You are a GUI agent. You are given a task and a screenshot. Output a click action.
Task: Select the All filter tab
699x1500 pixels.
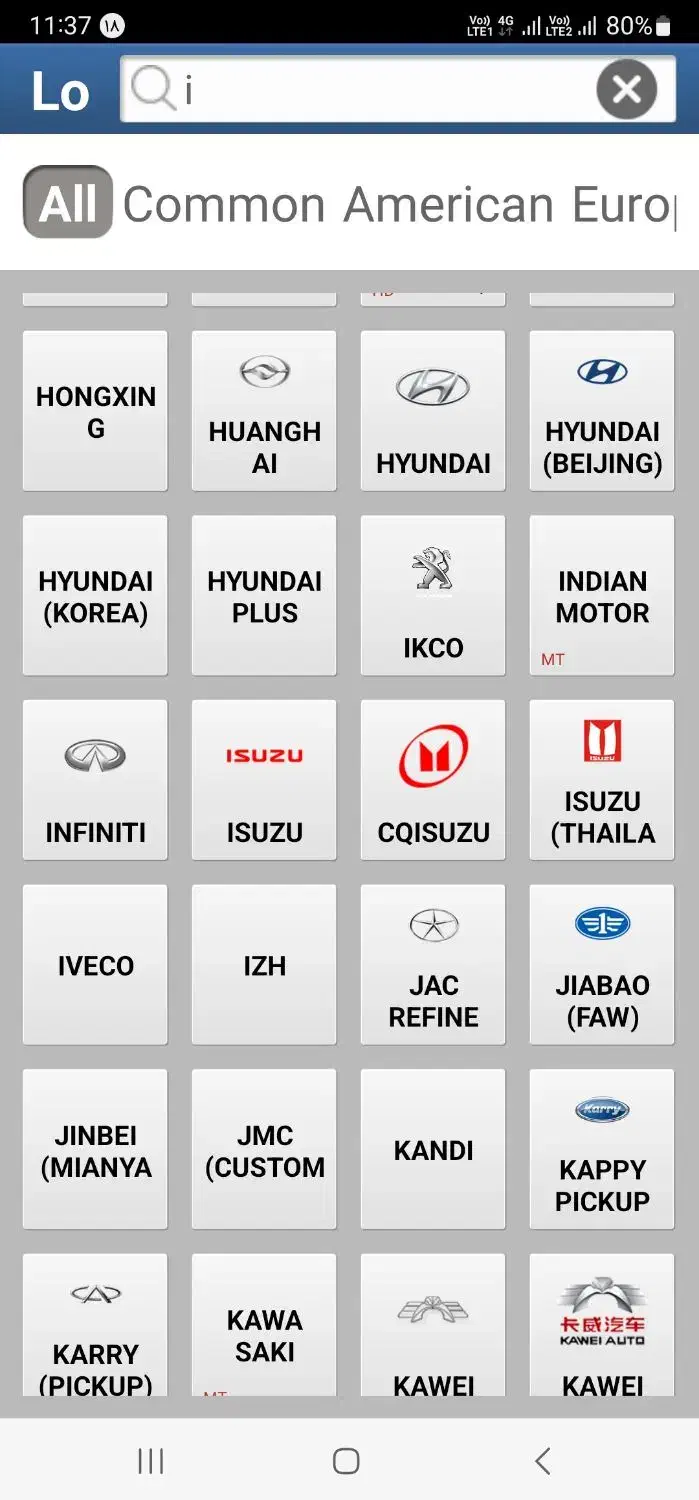coord(67,202)
